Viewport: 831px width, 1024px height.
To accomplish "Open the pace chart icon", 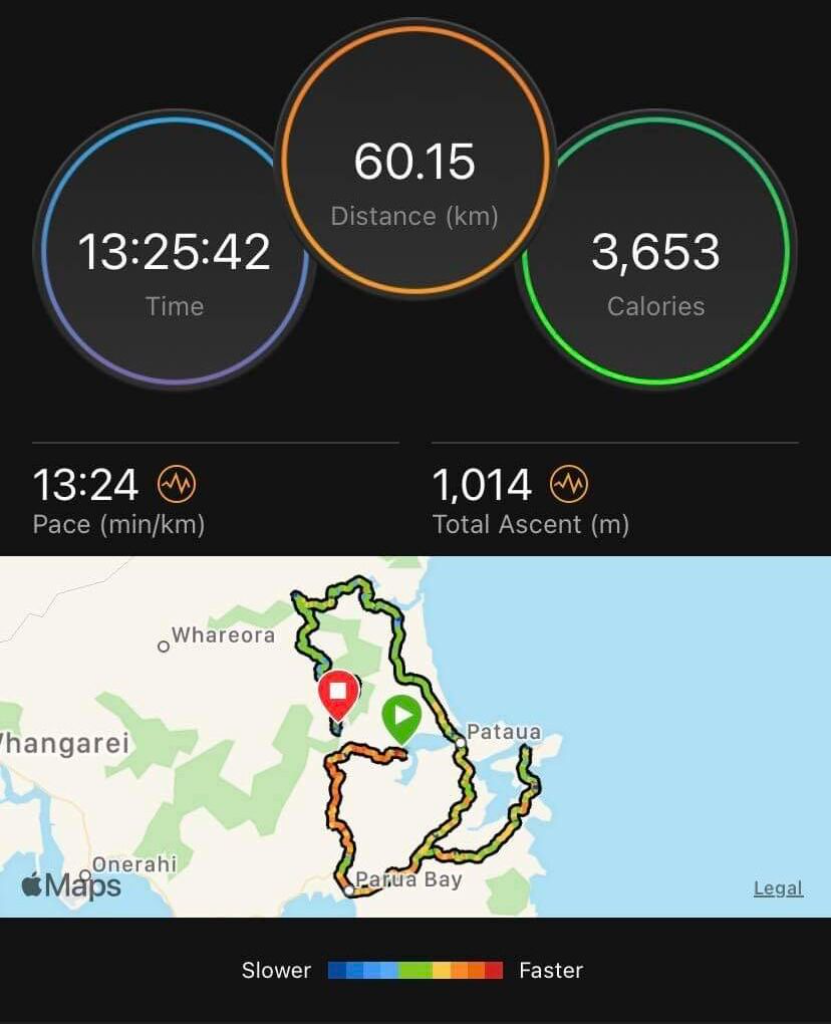I will click(177, 486).
